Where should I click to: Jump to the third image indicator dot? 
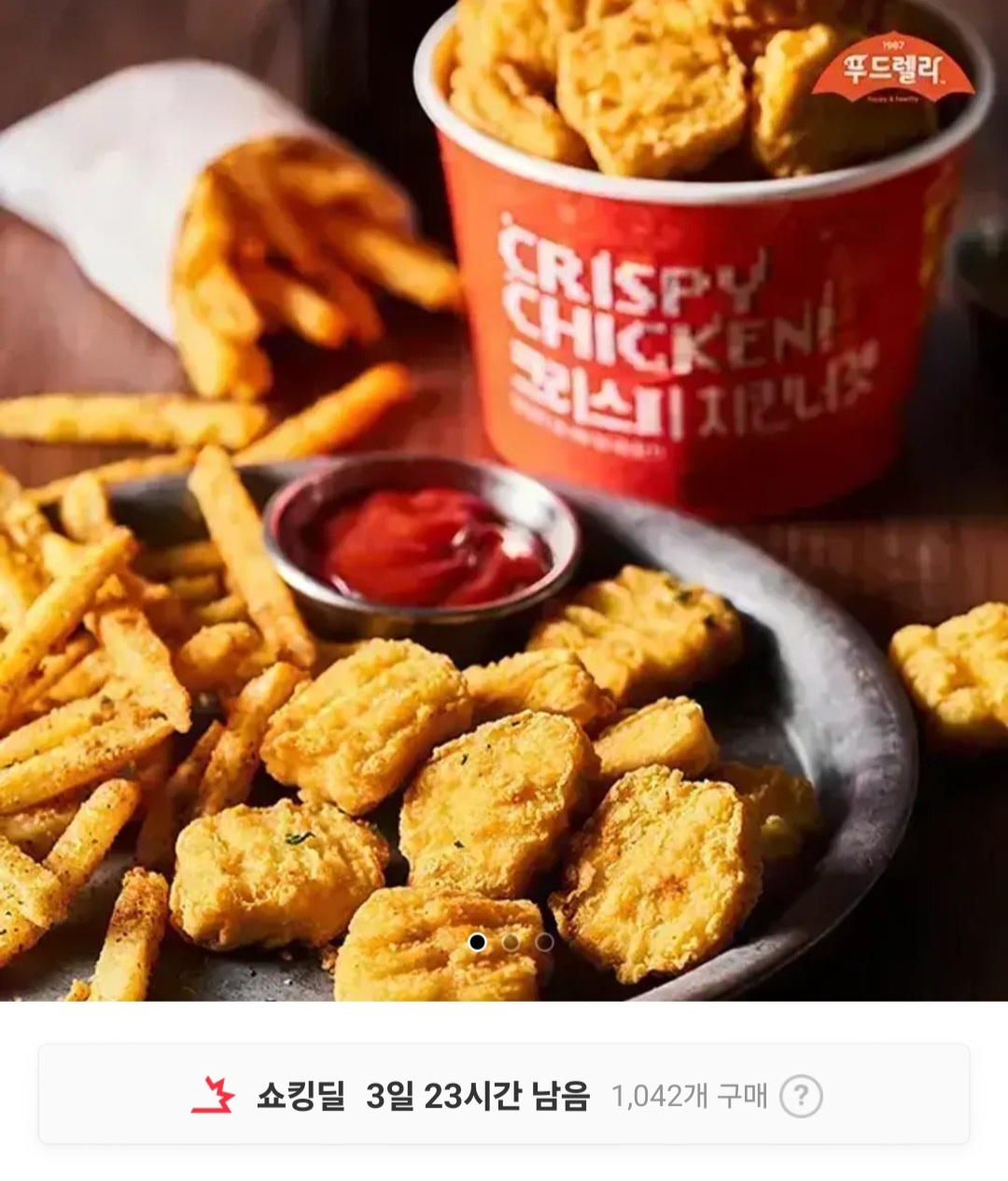(x=545, y=942)
